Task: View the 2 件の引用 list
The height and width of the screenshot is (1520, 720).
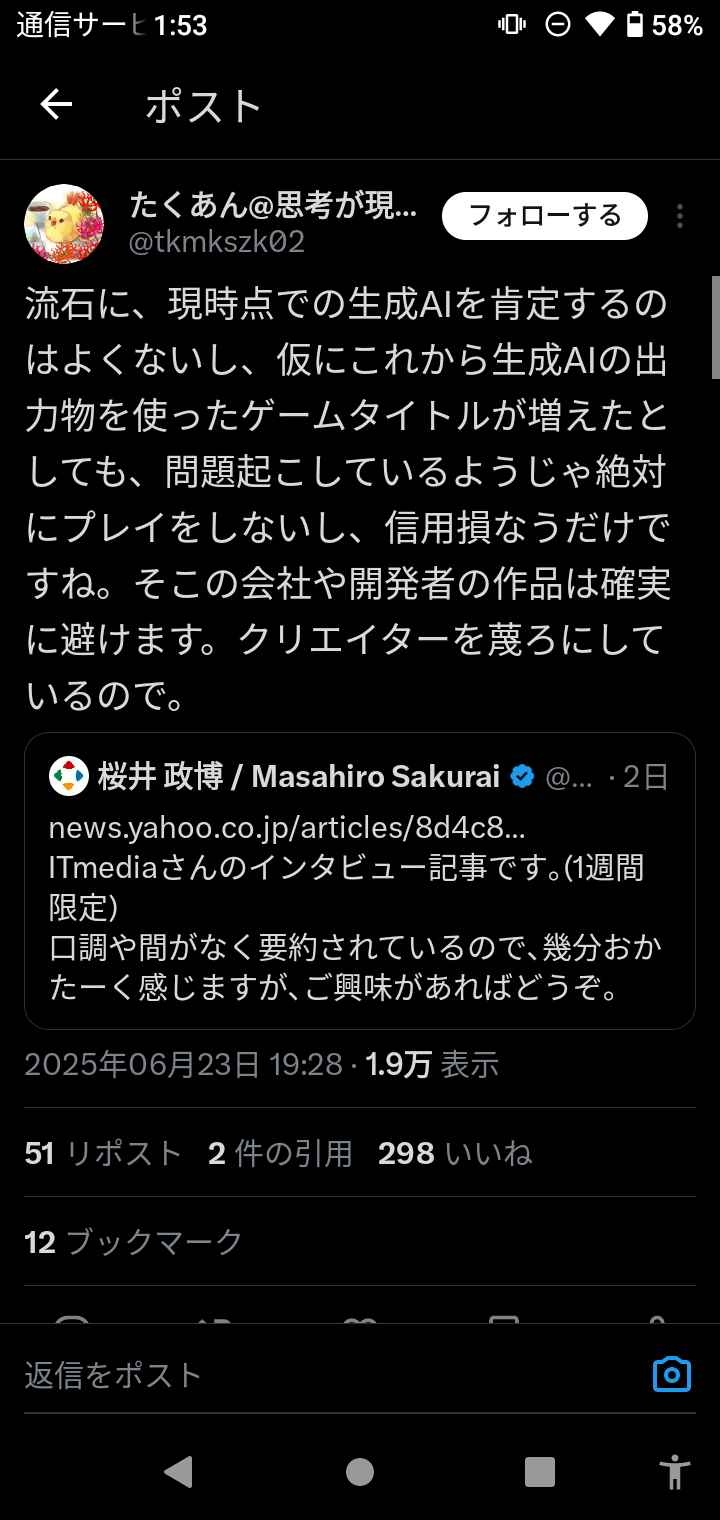Action: (x=280, y=1154)
